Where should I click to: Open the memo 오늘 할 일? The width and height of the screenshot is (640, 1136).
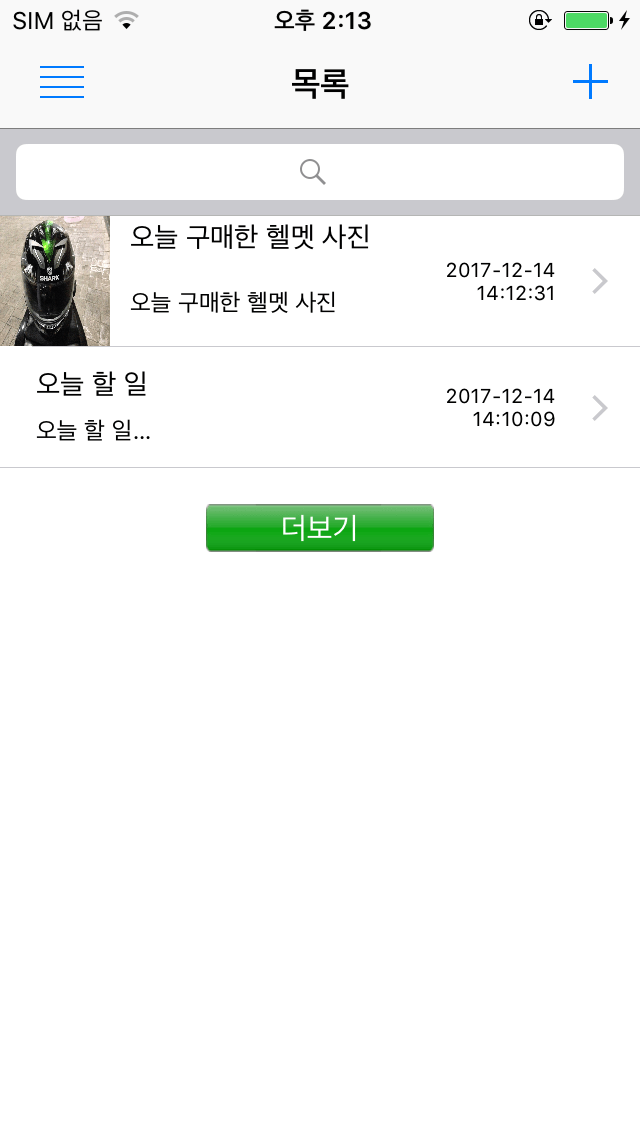320,407
